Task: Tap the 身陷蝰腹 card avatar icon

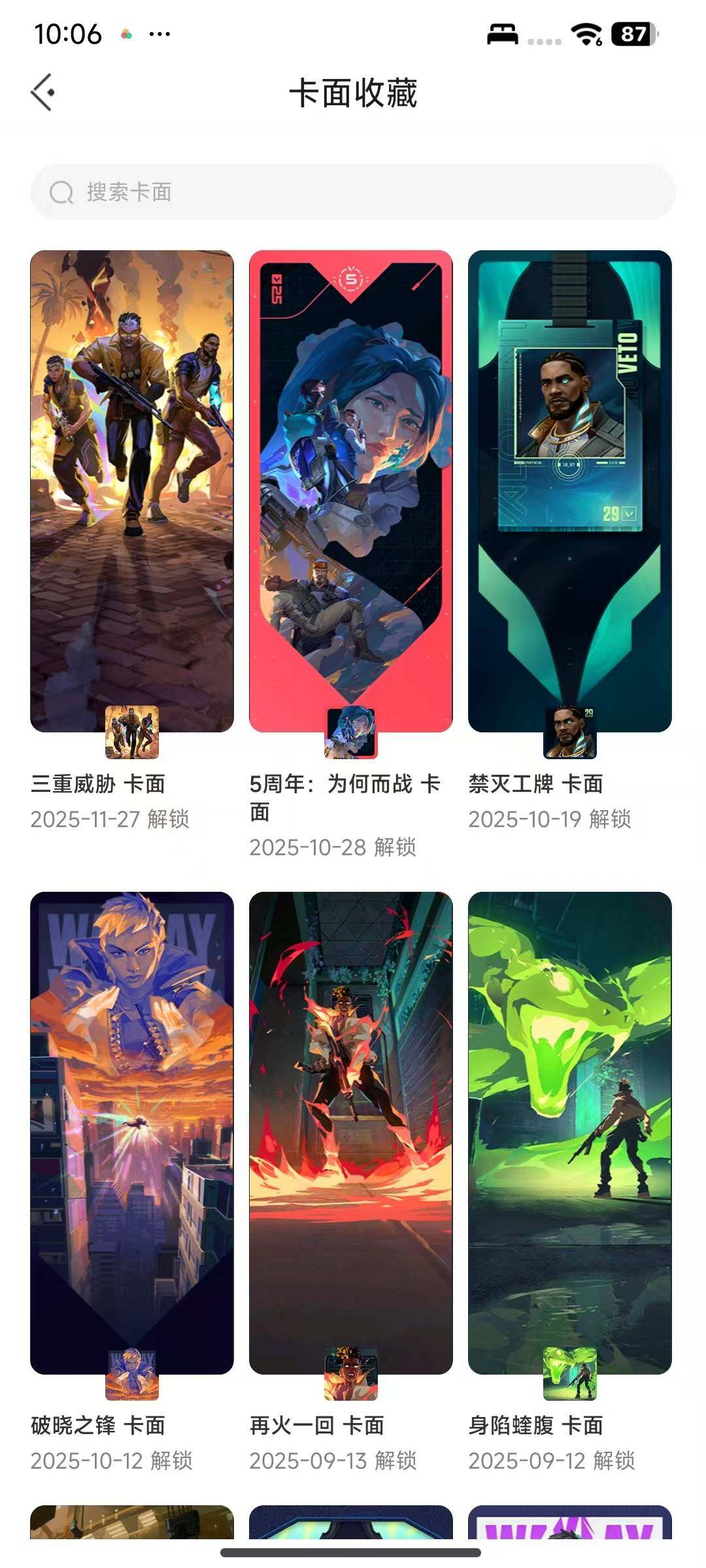Action: pyautogui.click(x=571, y=1372)
